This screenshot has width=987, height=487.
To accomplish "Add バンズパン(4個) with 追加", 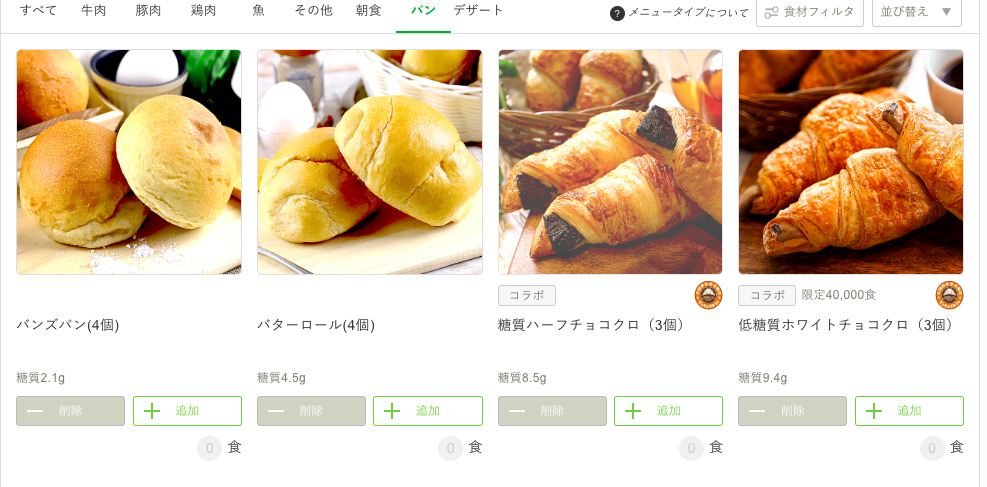I will point(187,411).
